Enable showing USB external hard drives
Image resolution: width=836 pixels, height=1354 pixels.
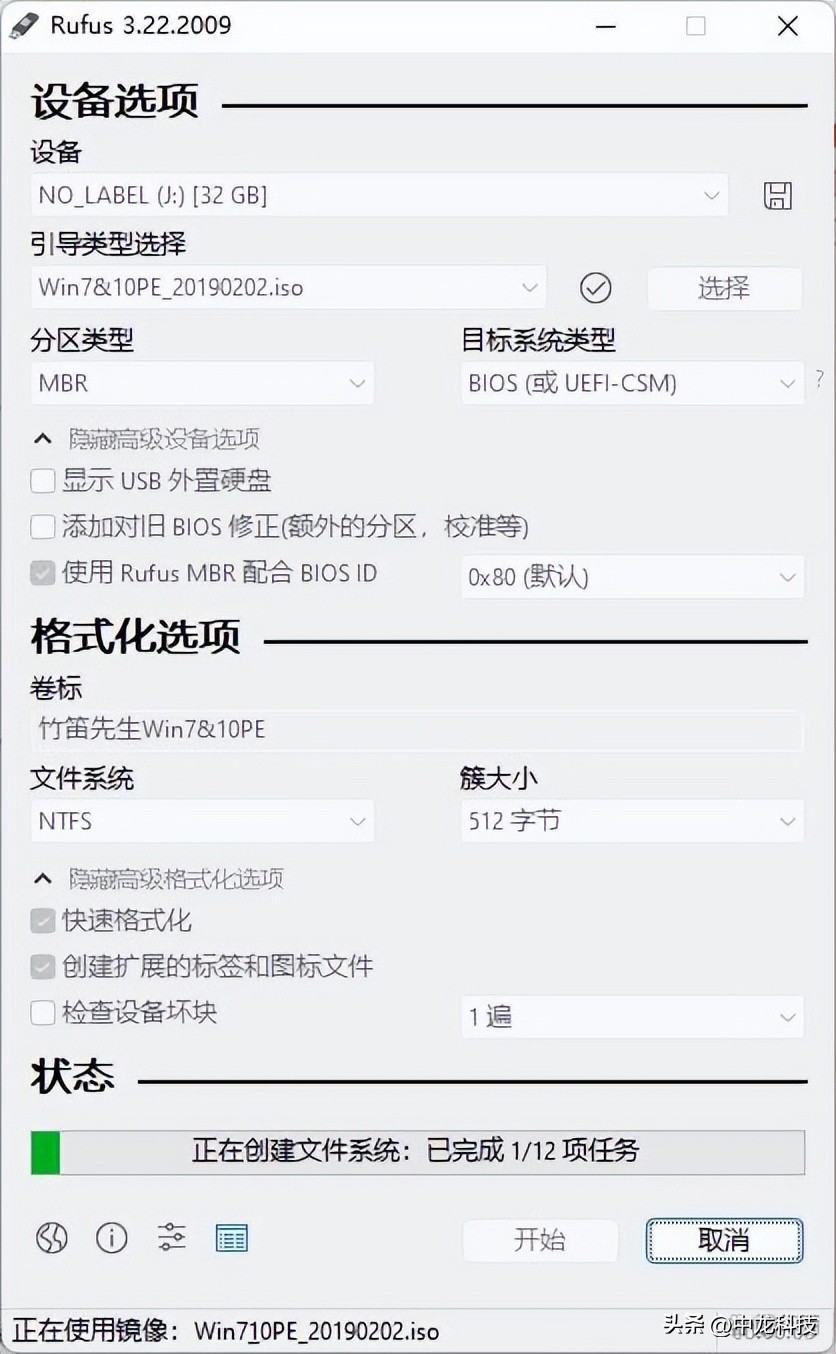42,481
